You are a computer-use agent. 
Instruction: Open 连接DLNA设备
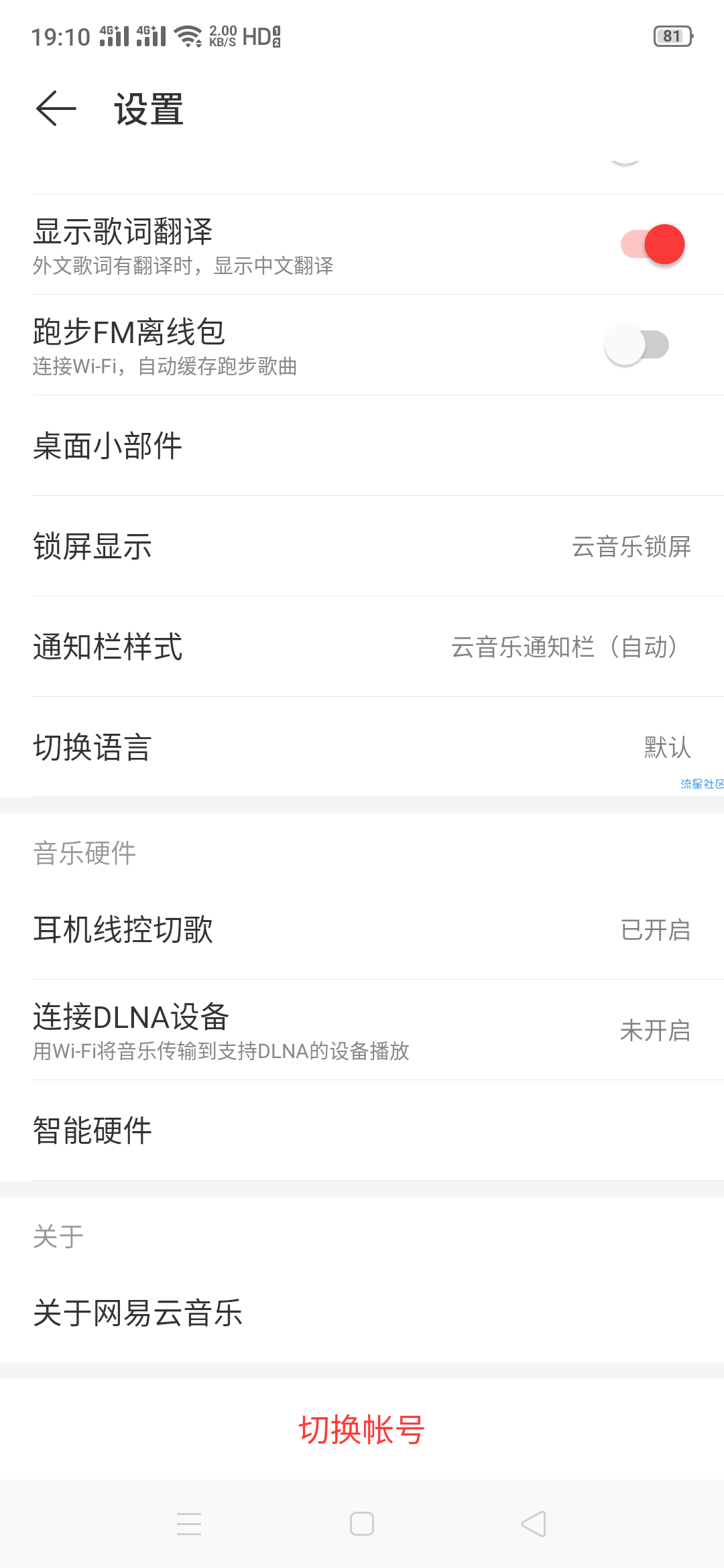click(x=362, y=1030)
